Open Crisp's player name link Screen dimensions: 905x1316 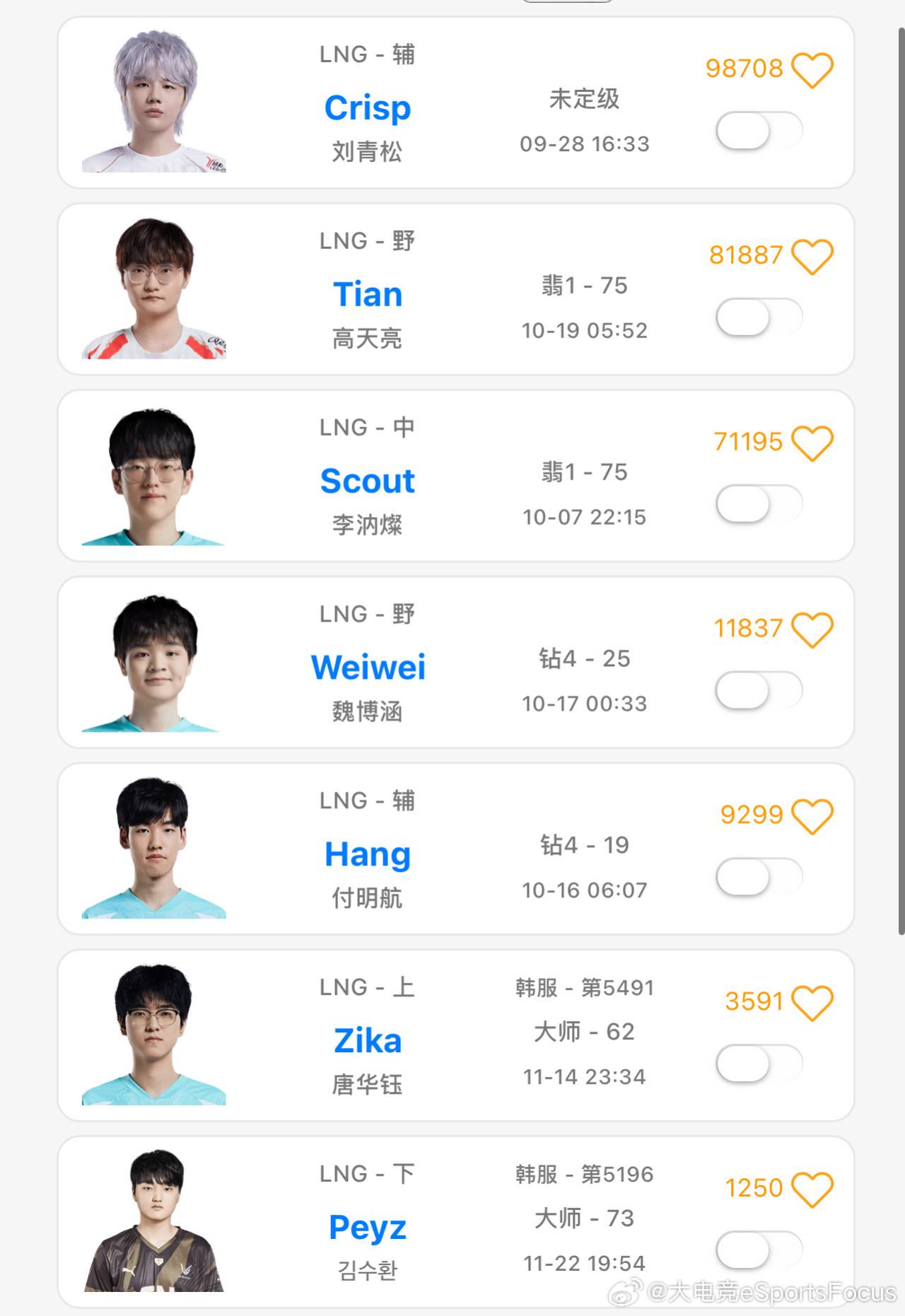click(x=368, y=108)
